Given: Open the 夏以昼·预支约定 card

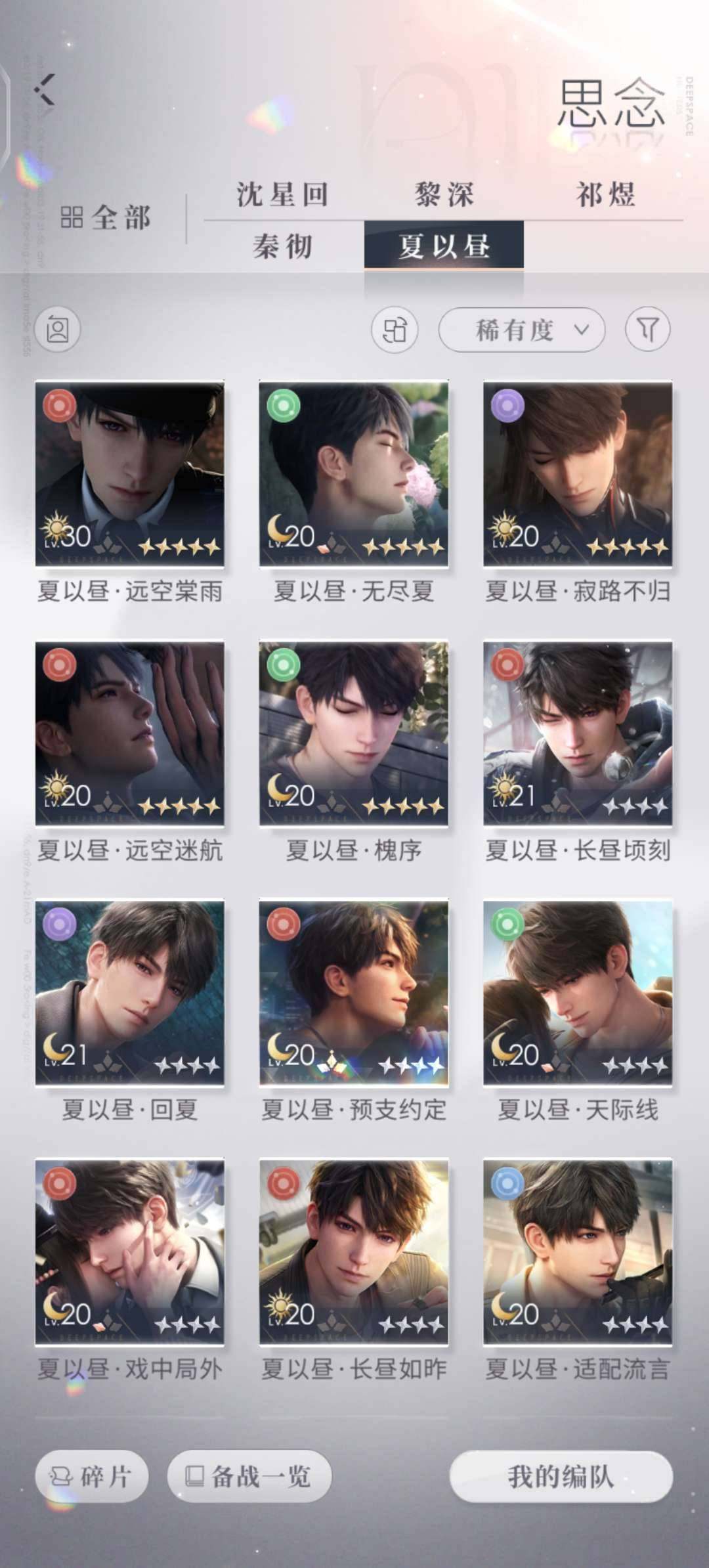Looking at the screenshot, I should (354, 992).
